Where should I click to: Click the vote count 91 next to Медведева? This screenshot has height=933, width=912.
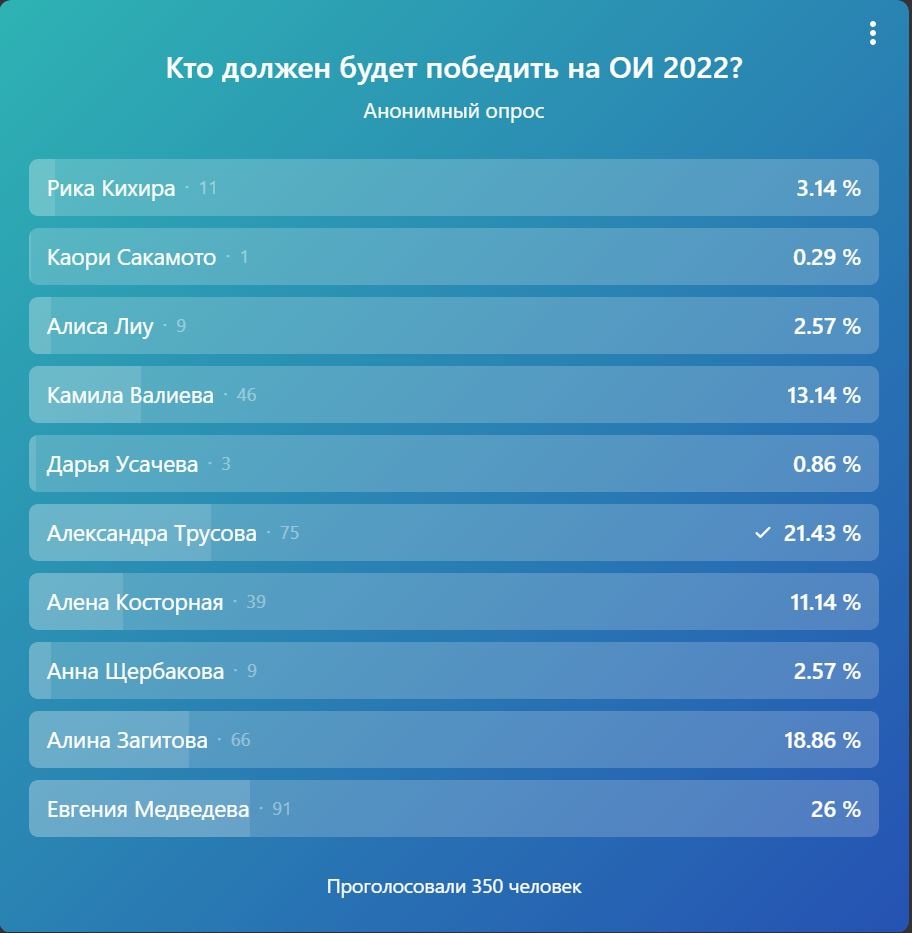281,809
